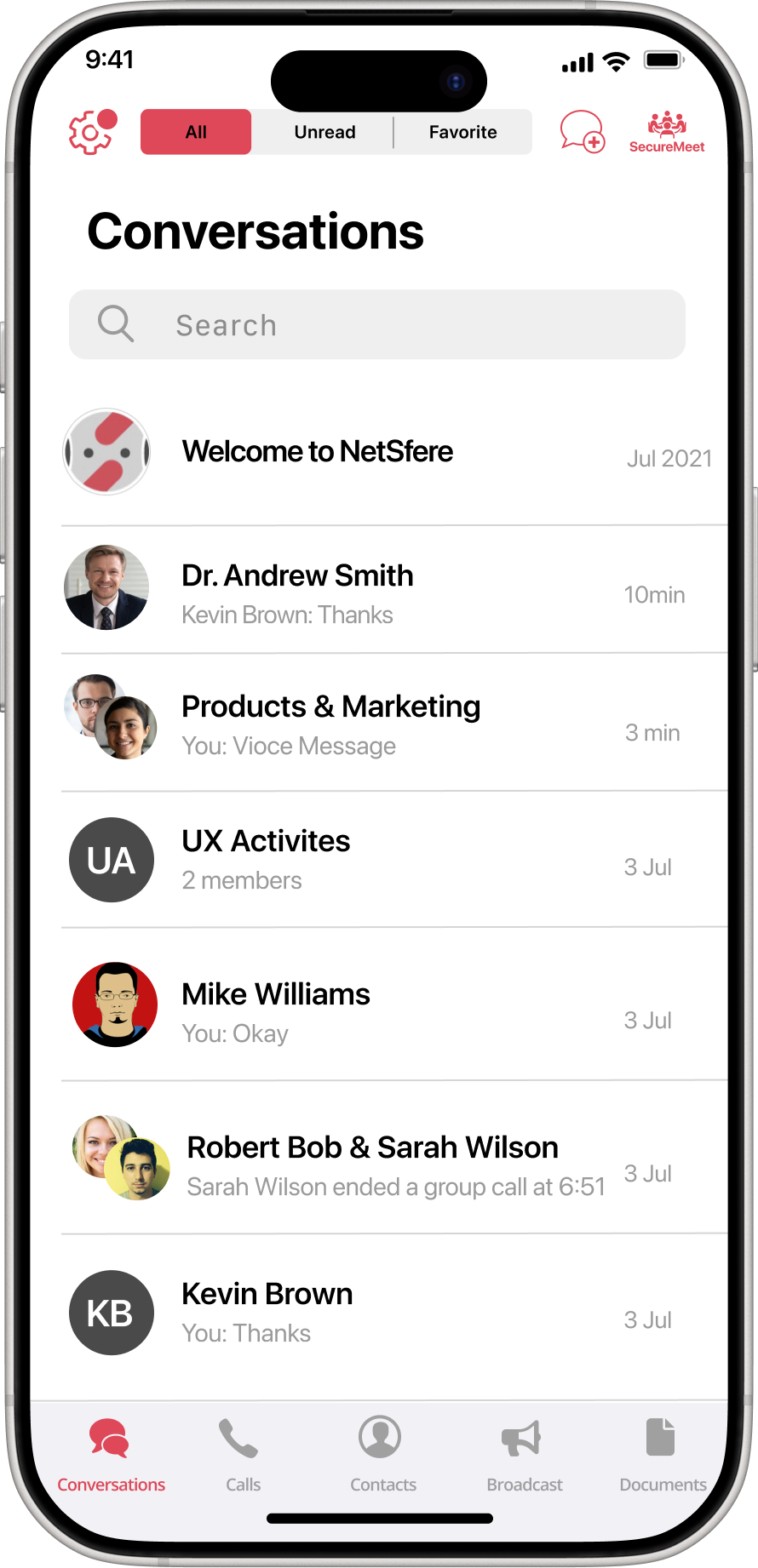Start a new conversation with the chat-plus icon
This screenshot has height=1568, width=758.
pos(583,132)
